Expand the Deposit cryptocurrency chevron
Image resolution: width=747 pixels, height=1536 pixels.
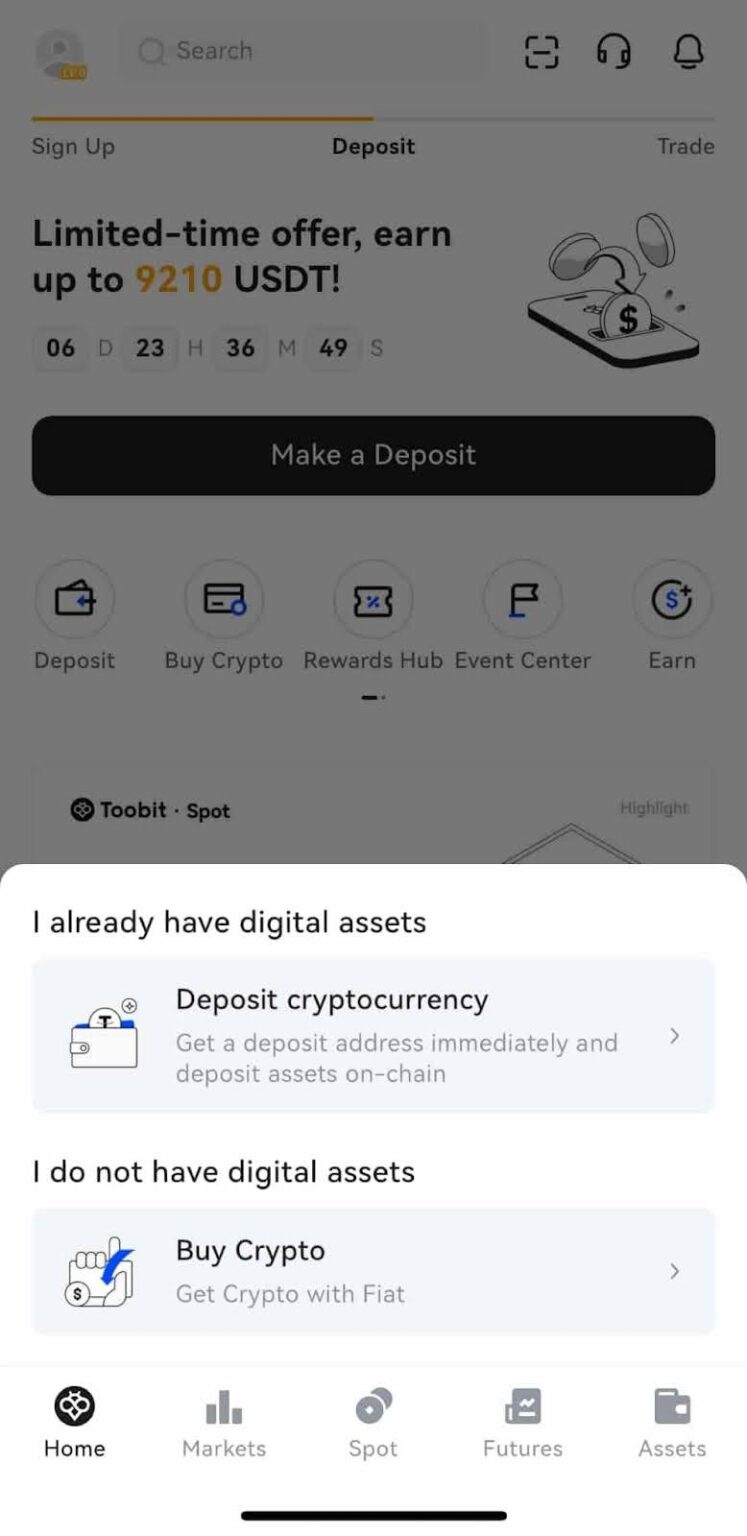pyautogui.click(x=675, y=1037)
